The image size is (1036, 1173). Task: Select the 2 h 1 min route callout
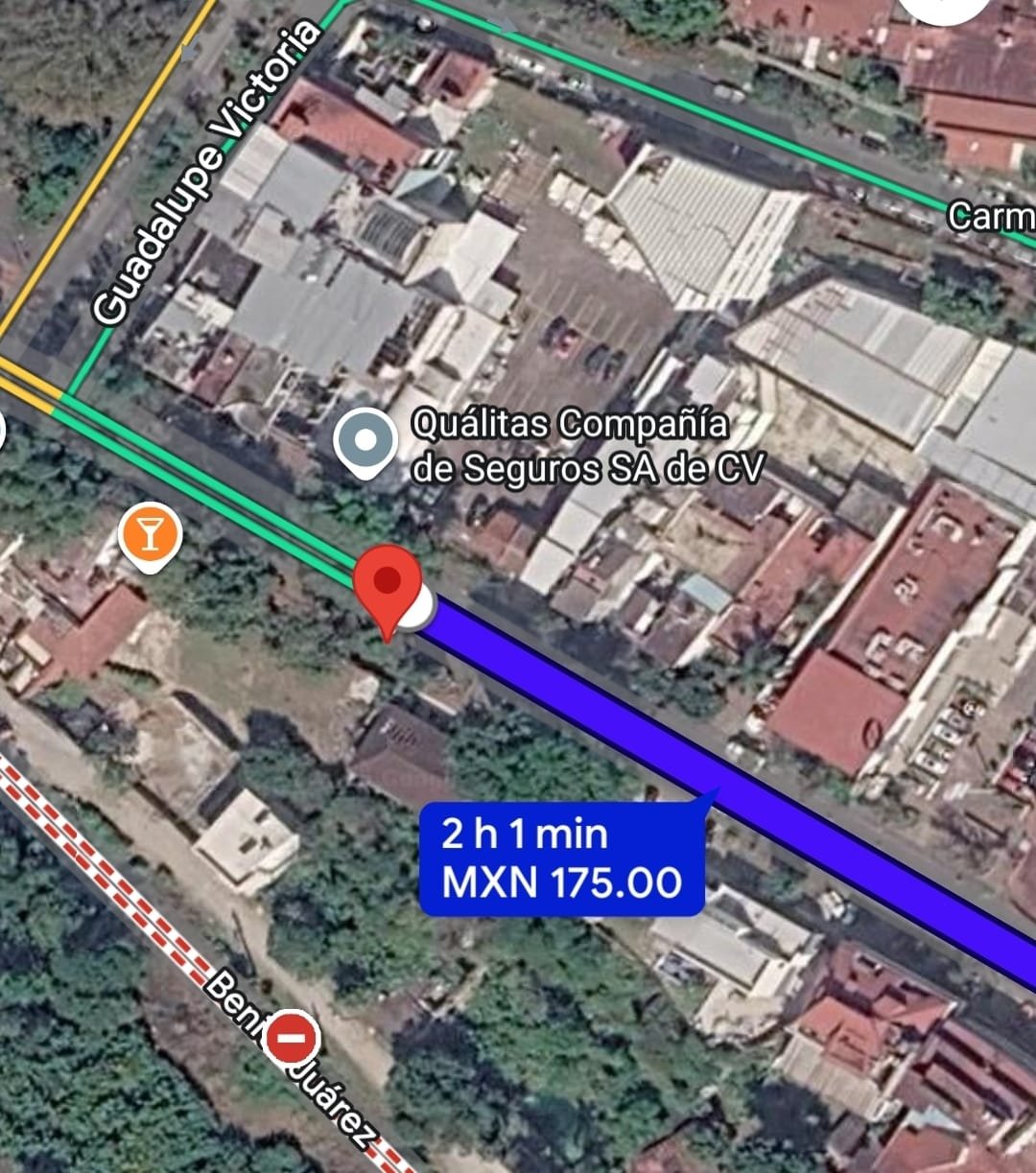coord(561,857)
